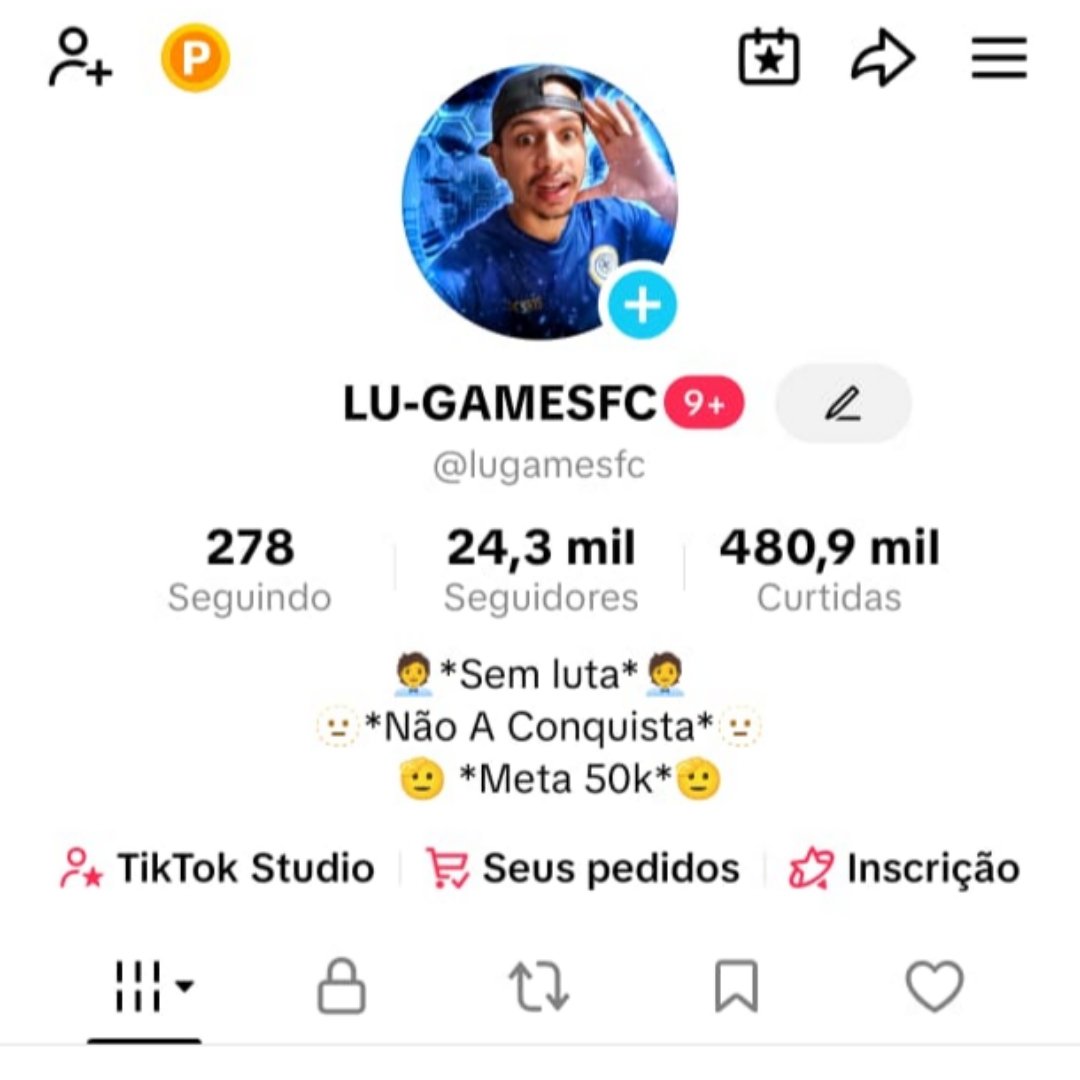The image size is (1080, 1080).
Task: View the 278 Seguindo list
Action: (250, 570)
